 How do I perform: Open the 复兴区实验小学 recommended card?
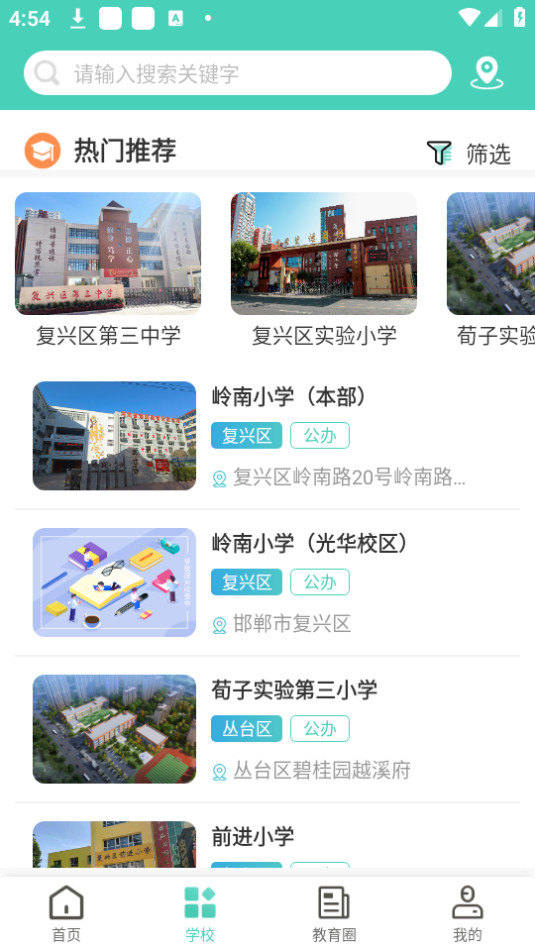(324, 270)
